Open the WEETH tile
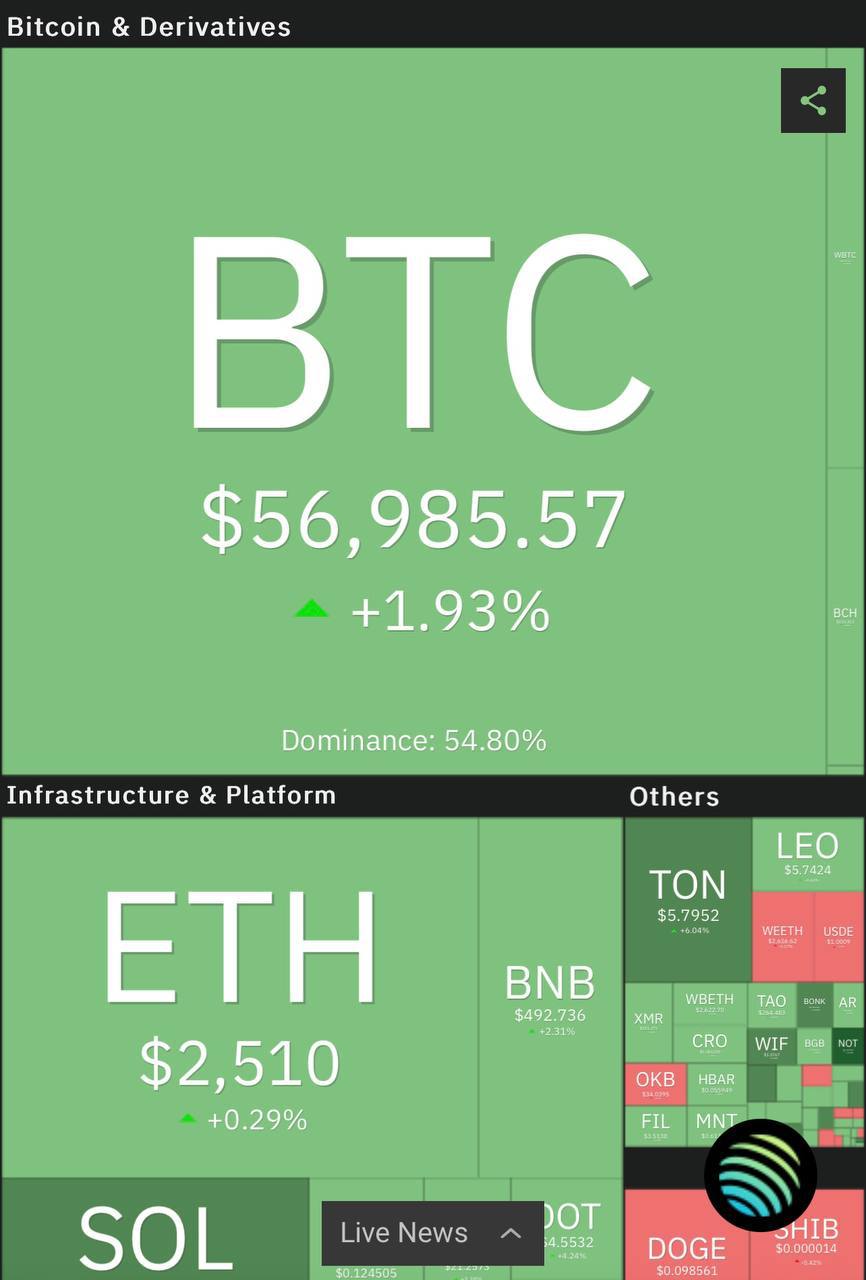866x1280 pixels. point(782,936)
